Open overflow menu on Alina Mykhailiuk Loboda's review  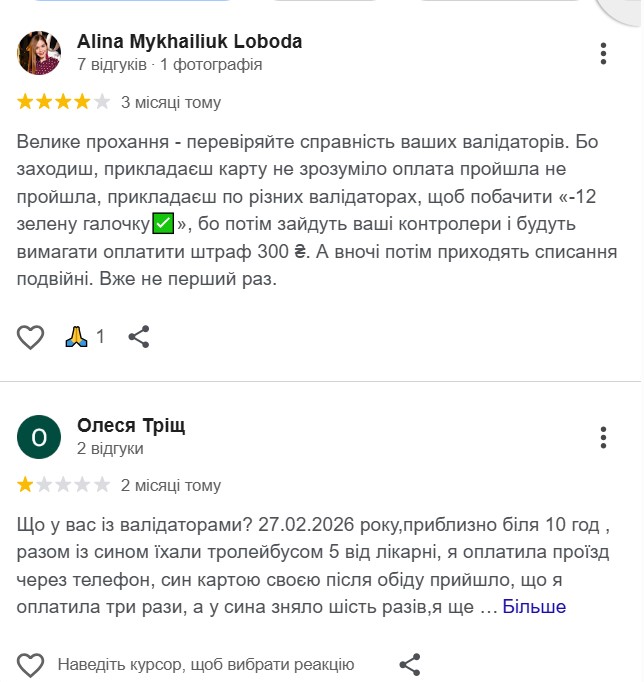coord(603,53)
